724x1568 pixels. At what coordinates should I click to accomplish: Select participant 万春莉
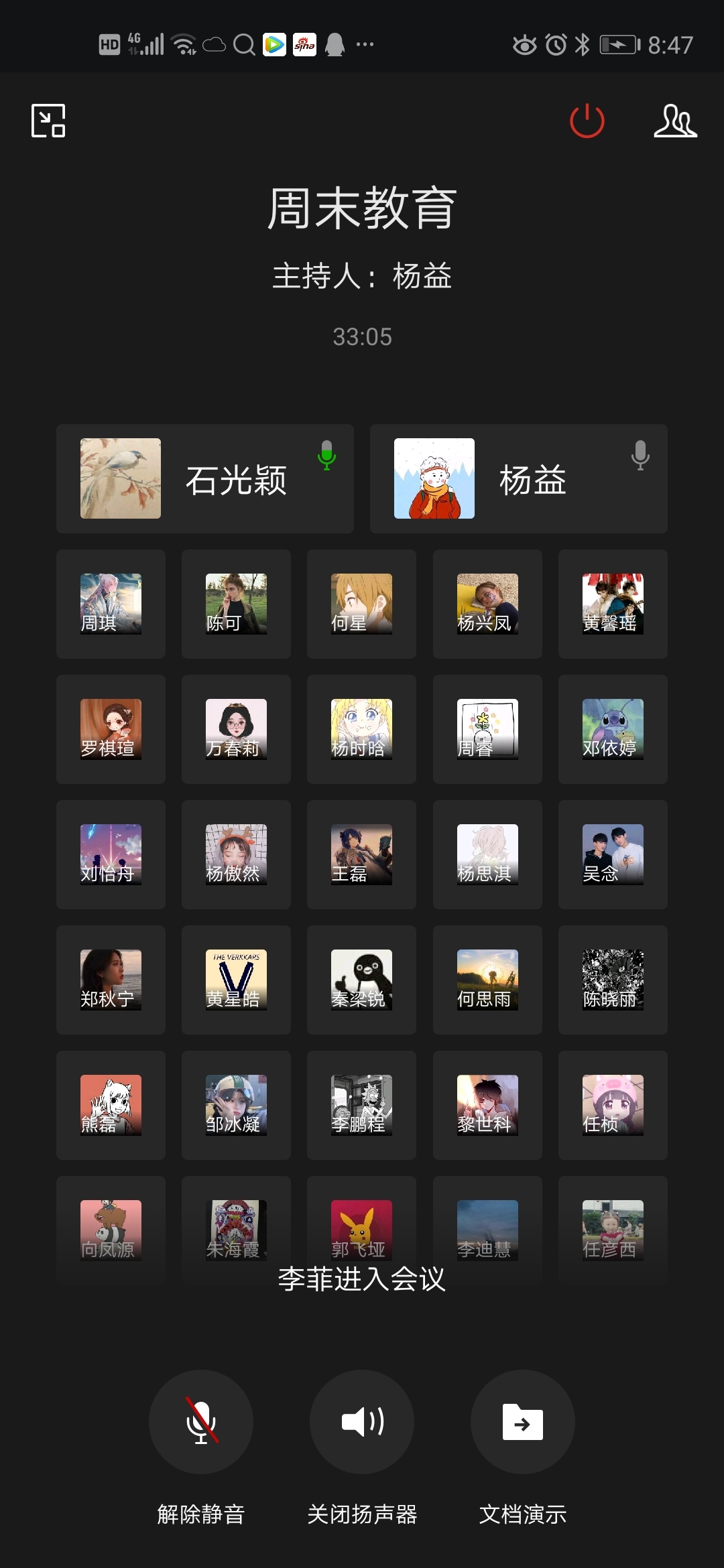pyautogui.click(x=236, y=729)
